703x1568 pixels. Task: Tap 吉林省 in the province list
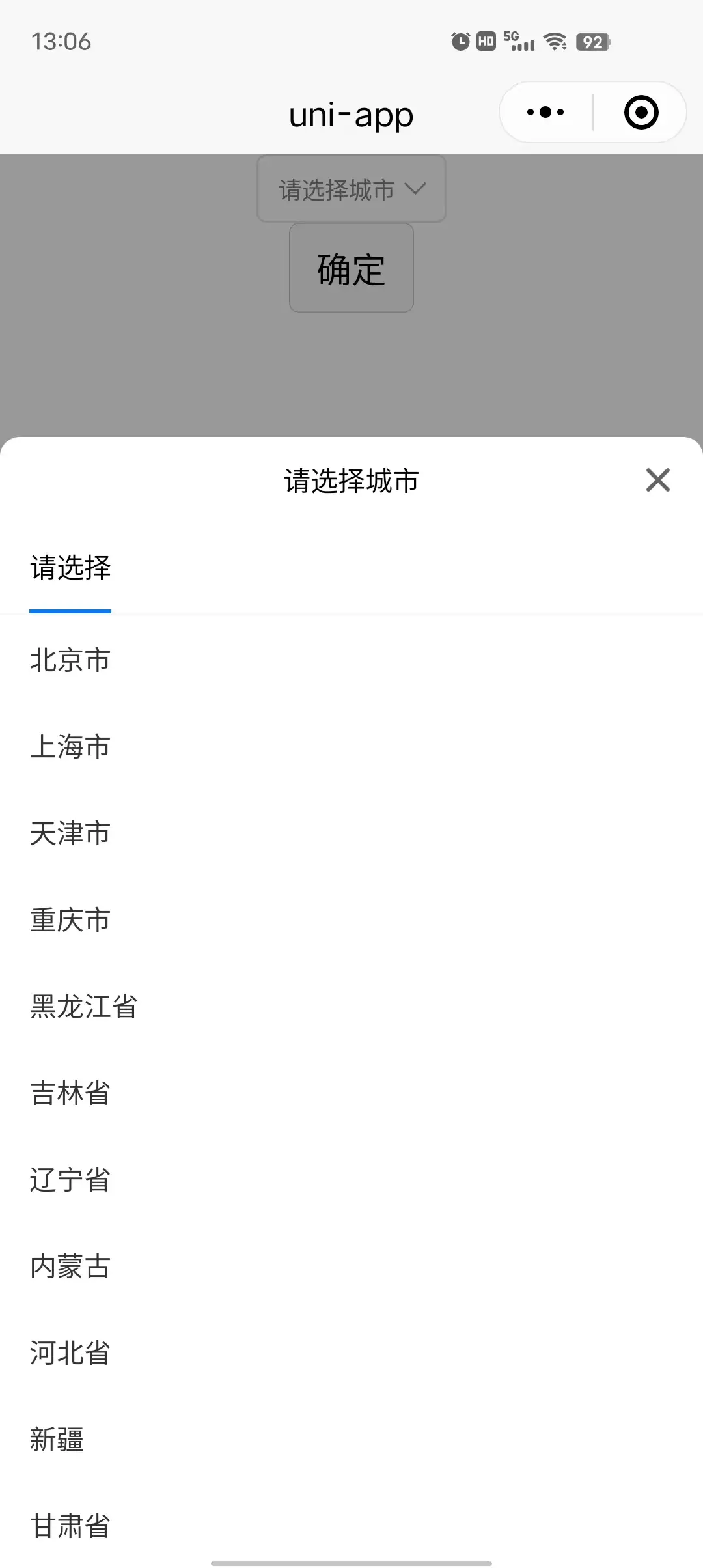click(351, 1093)
